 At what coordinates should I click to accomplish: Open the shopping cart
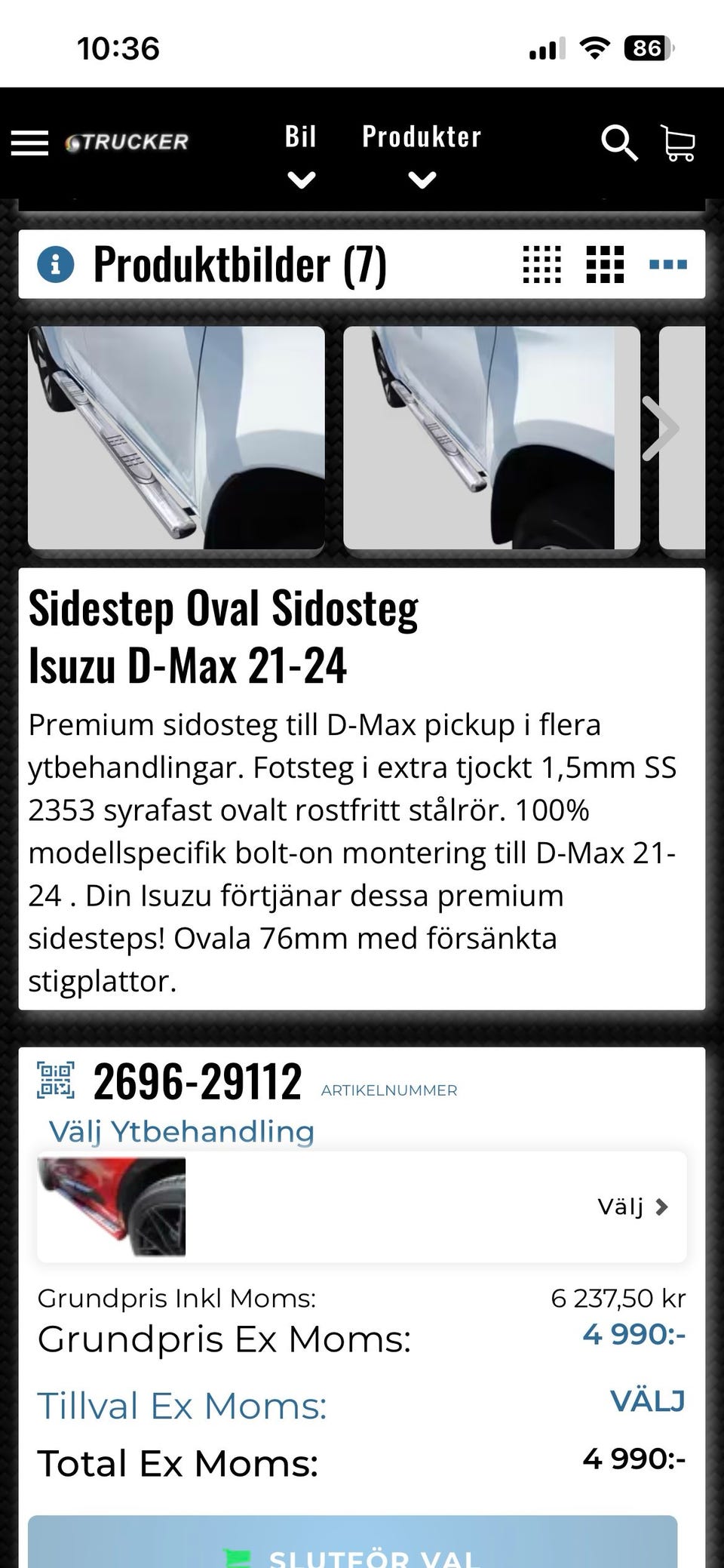click(x=677, y=143)
